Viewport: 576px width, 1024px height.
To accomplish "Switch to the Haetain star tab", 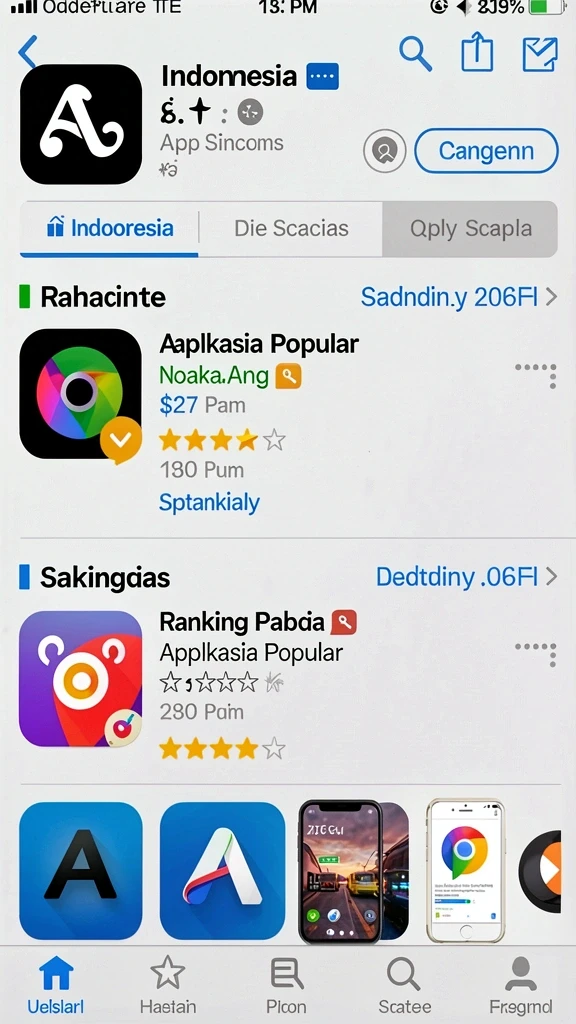I will tap(168, 985).
